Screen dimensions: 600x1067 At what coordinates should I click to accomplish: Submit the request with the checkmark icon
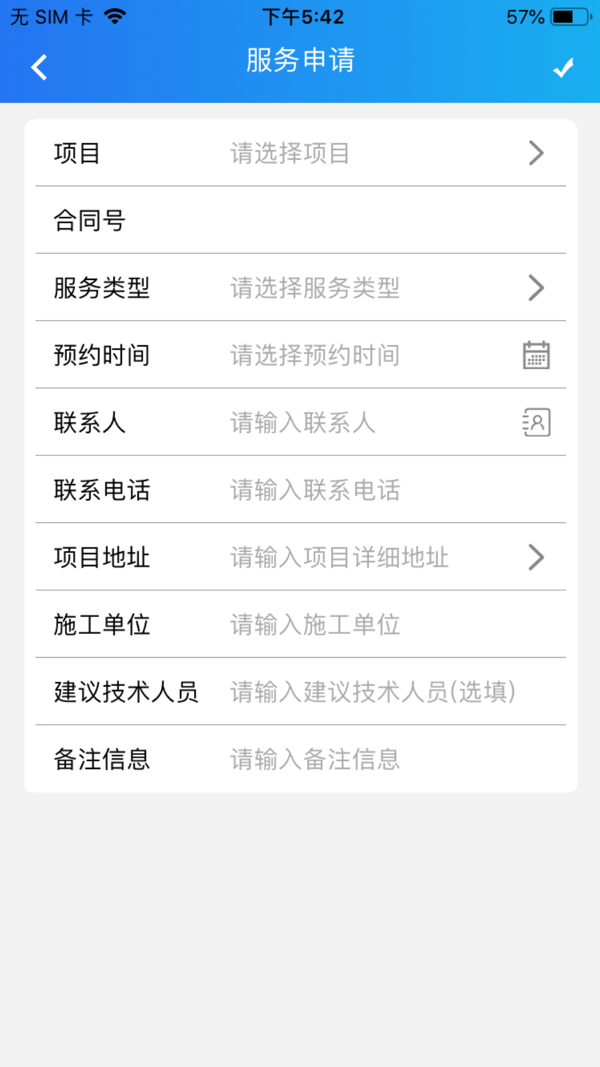tap(563, 67)
